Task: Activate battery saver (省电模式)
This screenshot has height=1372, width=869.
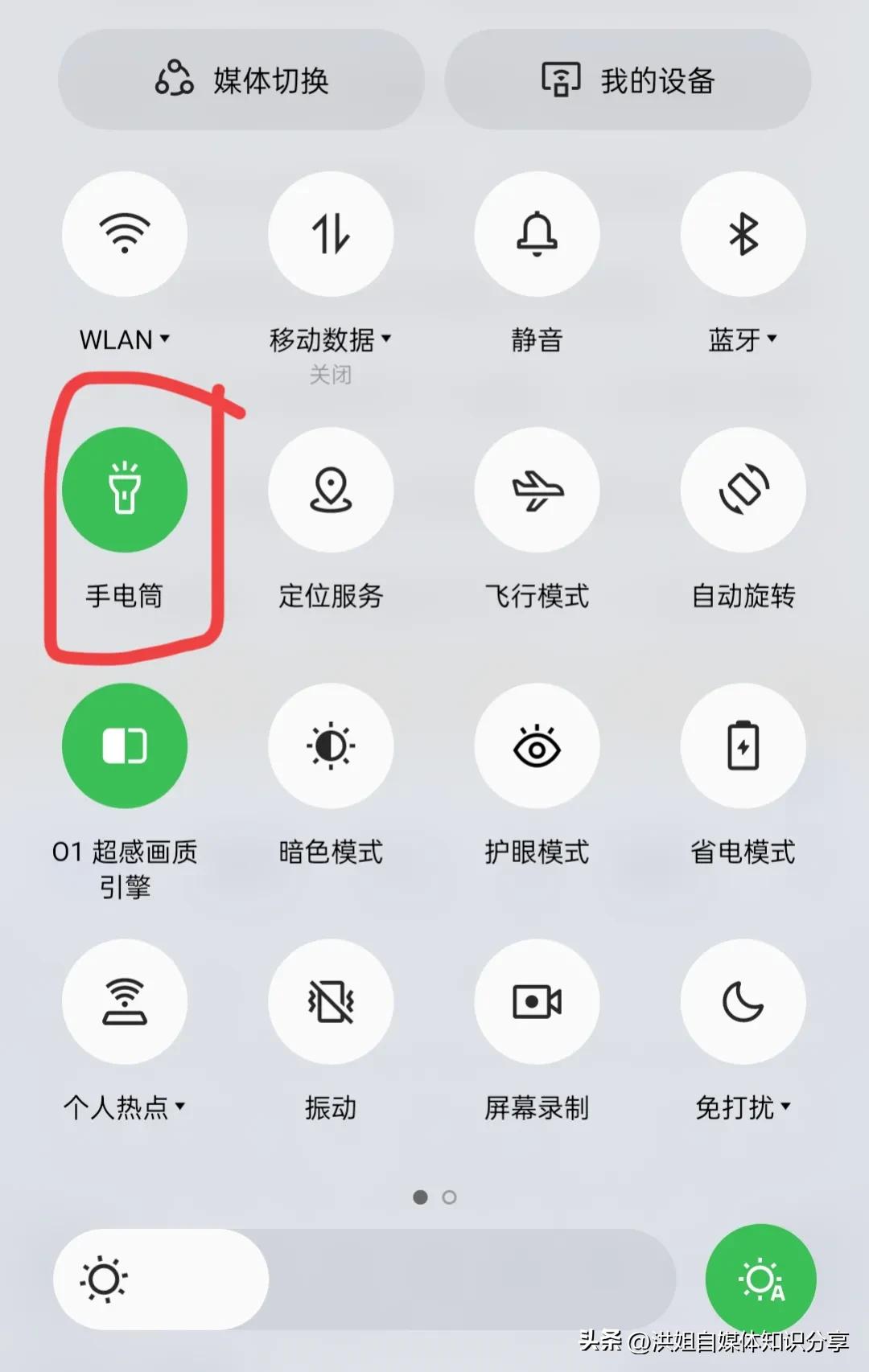Action: [x=743, y=746]
